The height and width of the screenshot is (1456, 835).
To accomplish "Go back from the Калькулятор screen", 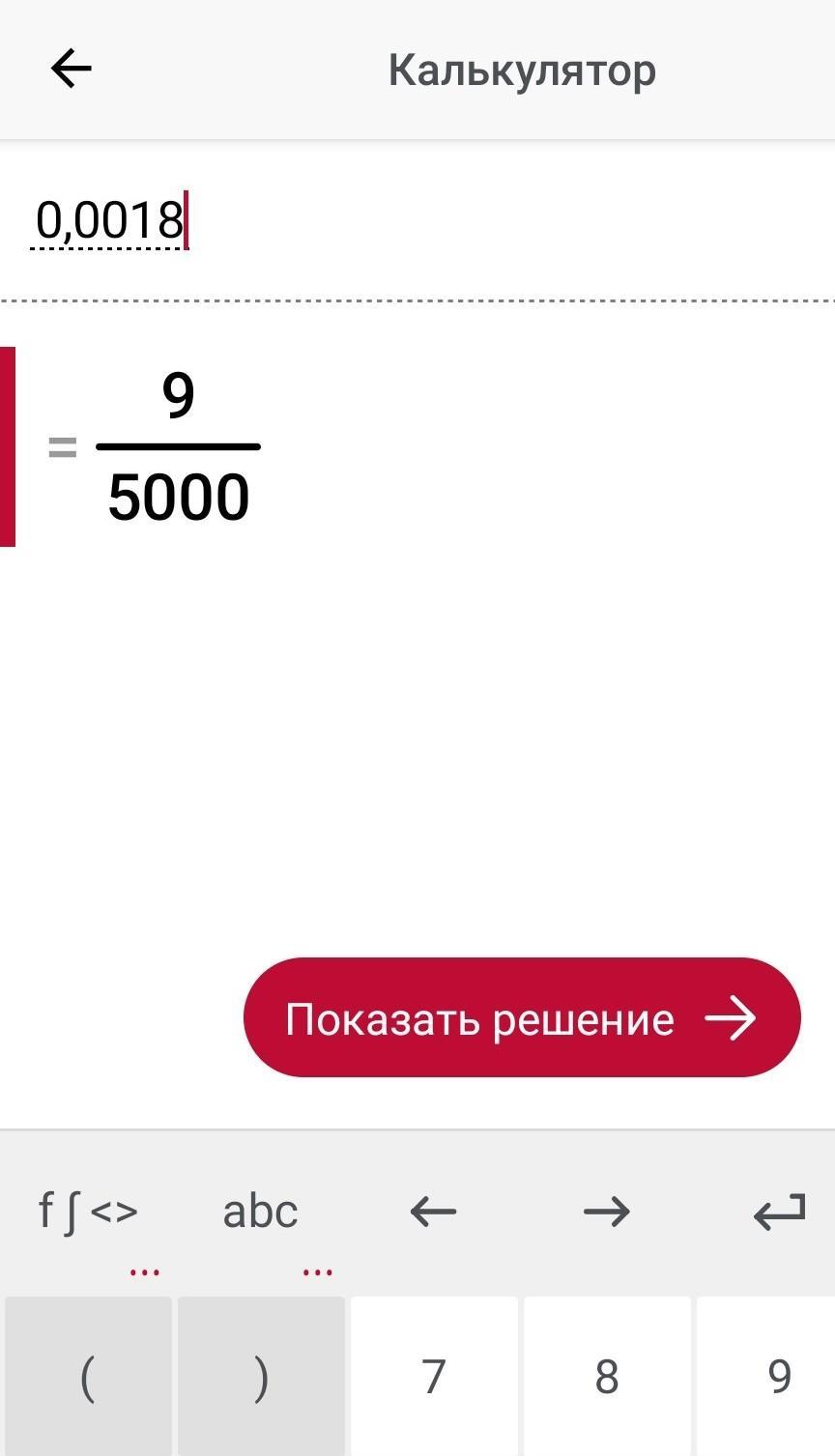I will [71, 69].
